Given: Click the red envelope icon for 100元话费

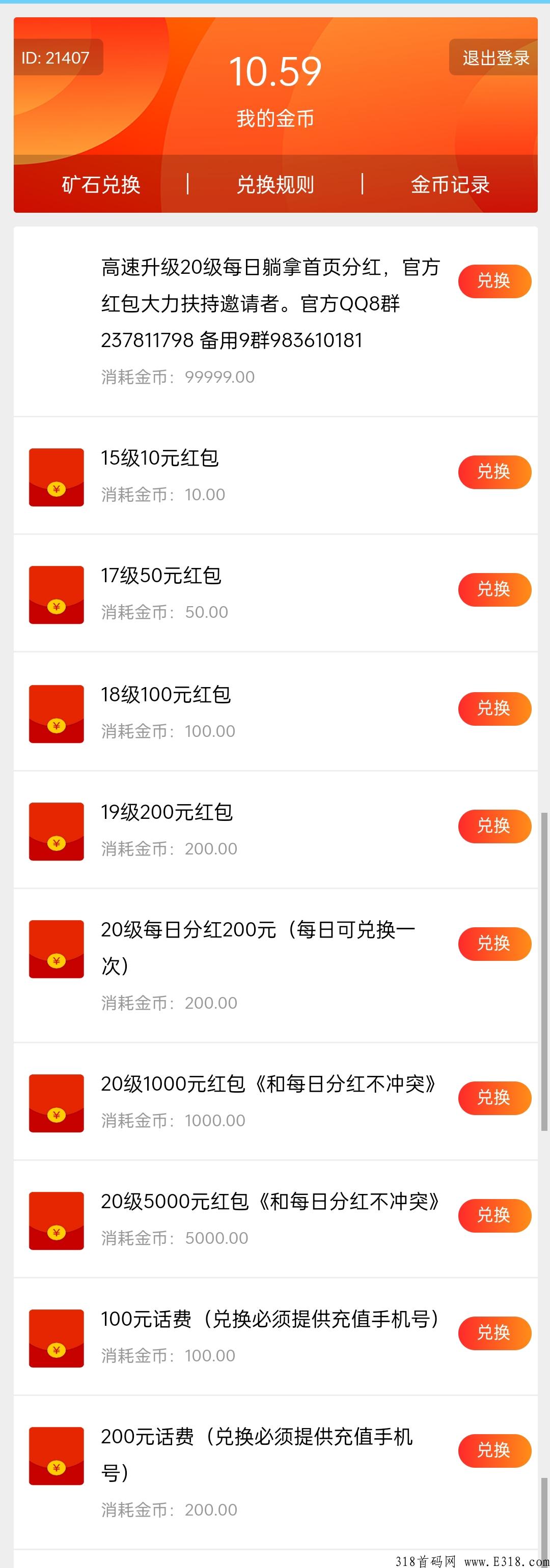Looking at the screenshot, I should (56, 1337).
